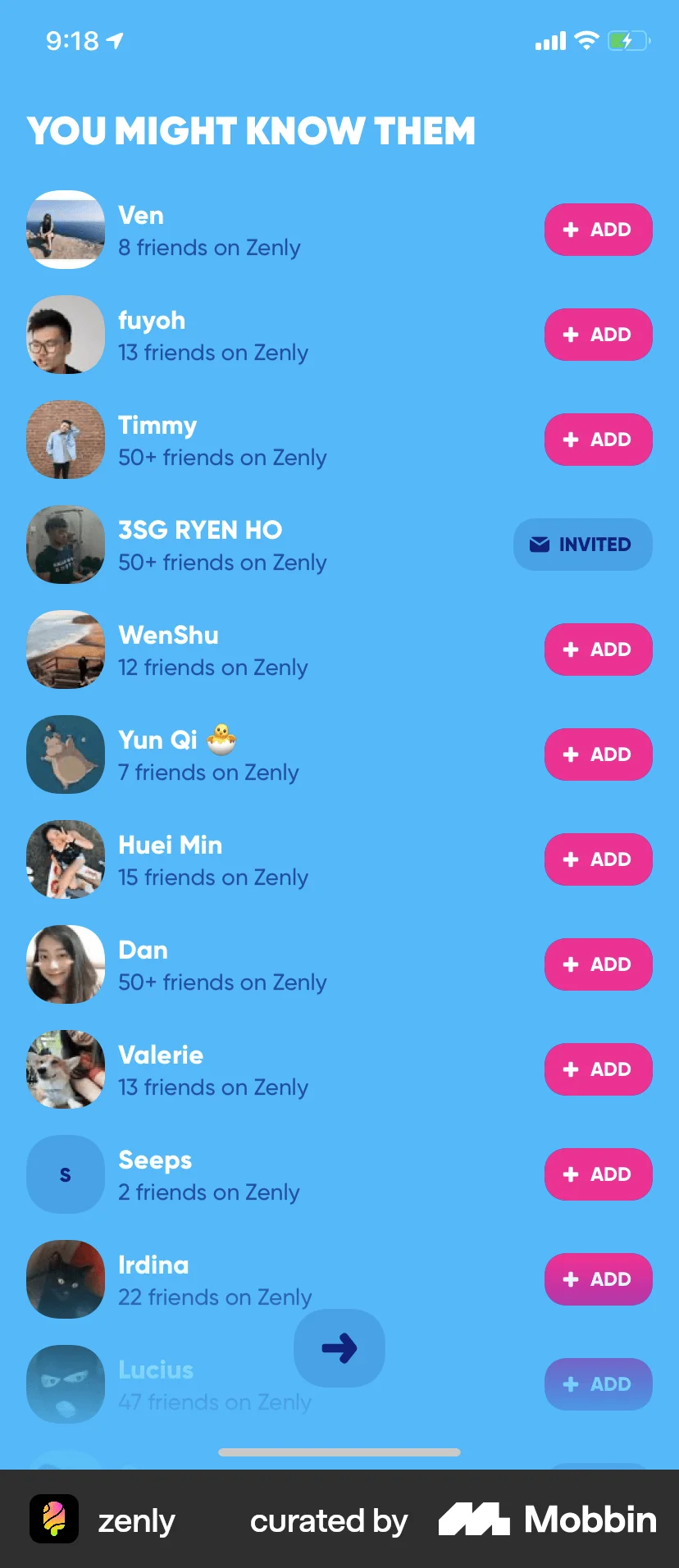The height and width of the screenshot is (1568, 679).
Task: Add WenShu using her ADD button
Action: pyautogui.click(x=598, y=650)
